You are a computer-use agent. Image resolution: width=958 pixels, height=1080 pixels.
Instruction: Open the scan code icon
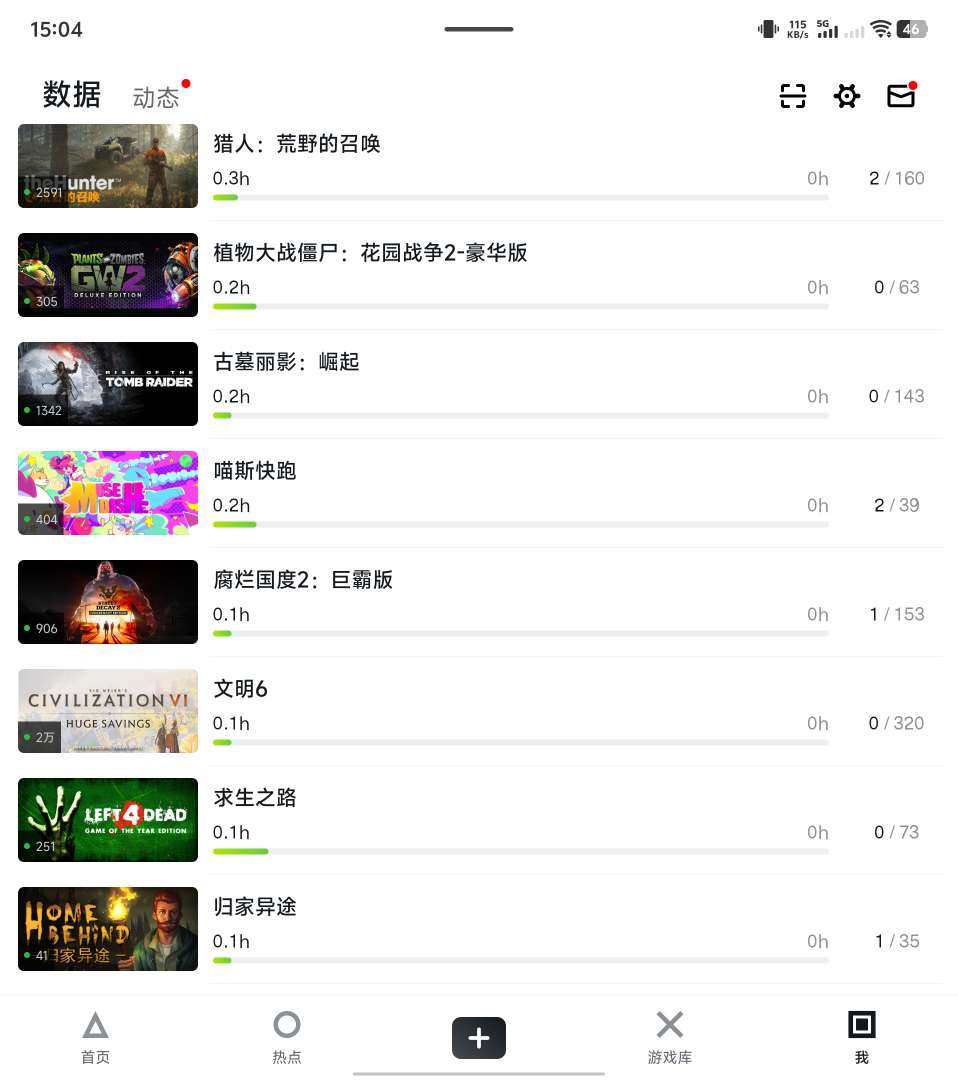click(x=792, y=96)
